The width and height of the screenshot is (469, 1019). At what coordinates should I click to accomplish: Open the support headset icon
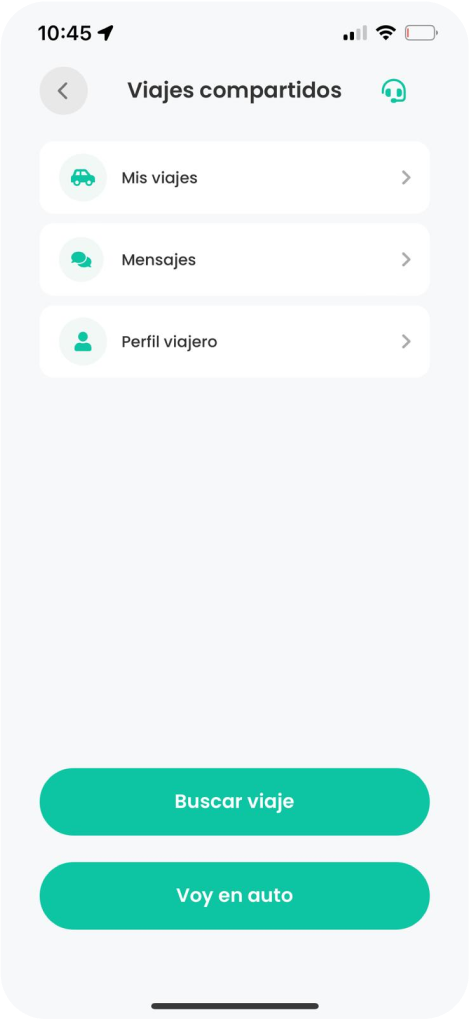(x=394, y=91)
